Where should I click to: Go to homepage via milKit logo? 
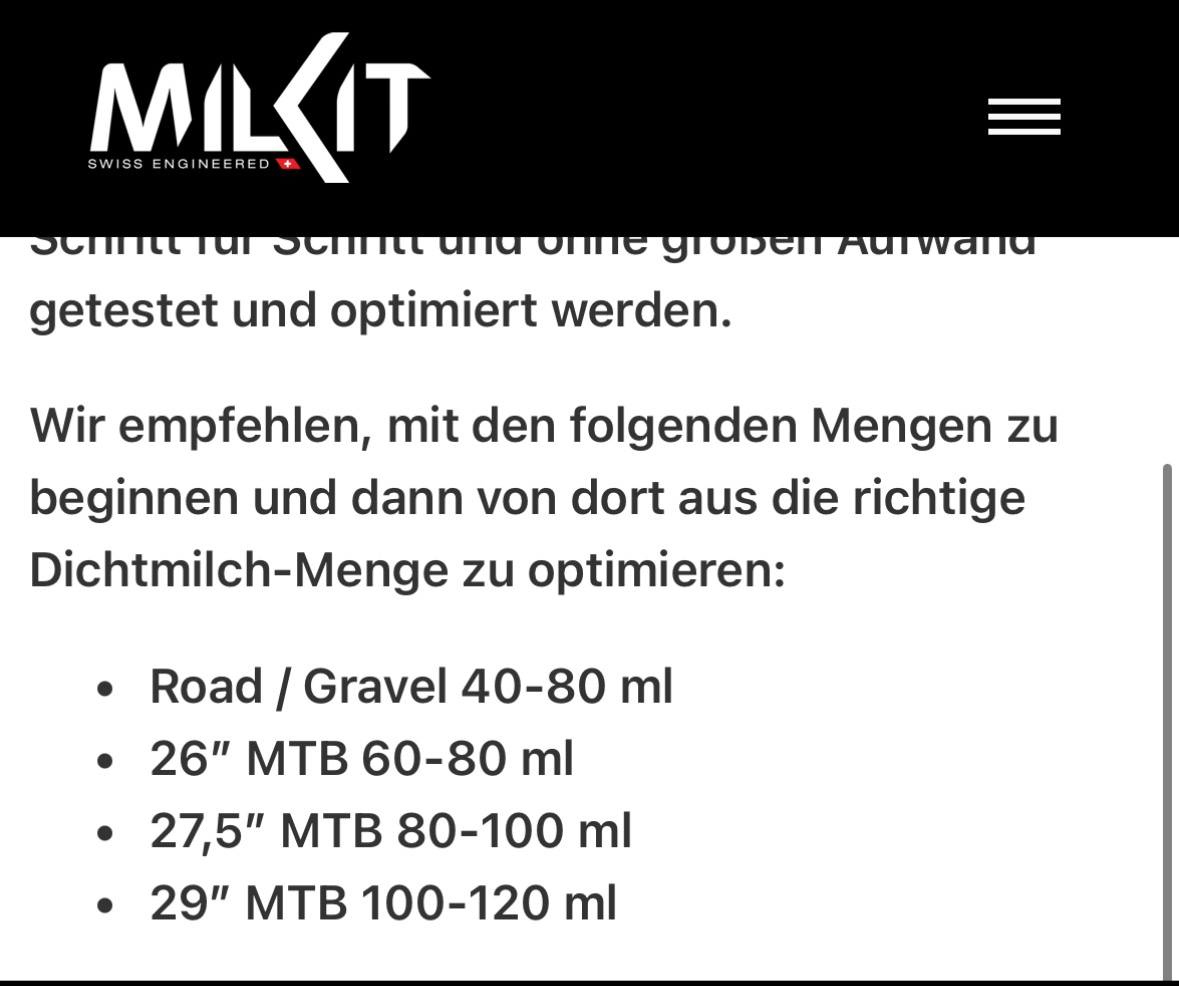[x=260, y=108]
